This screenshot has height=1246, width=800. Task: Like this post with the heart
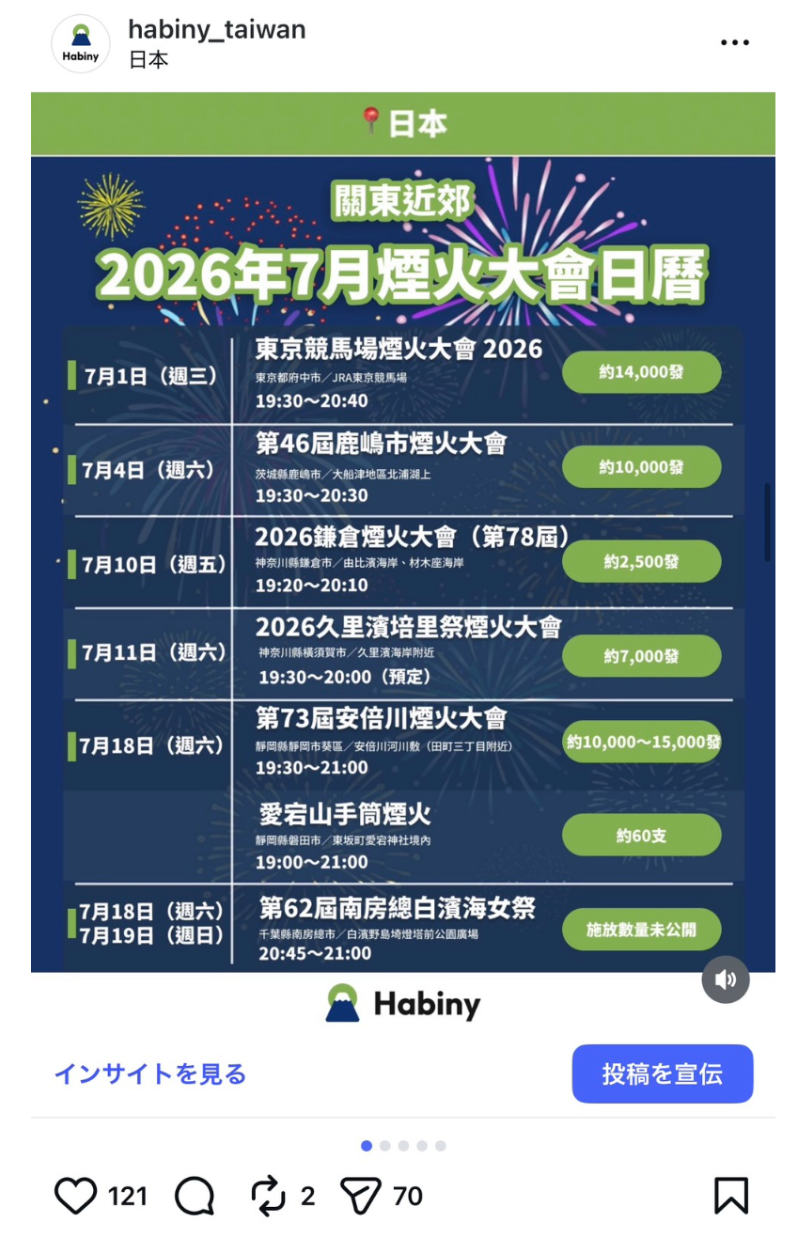pyautogui.click(x=76, y=1196)
